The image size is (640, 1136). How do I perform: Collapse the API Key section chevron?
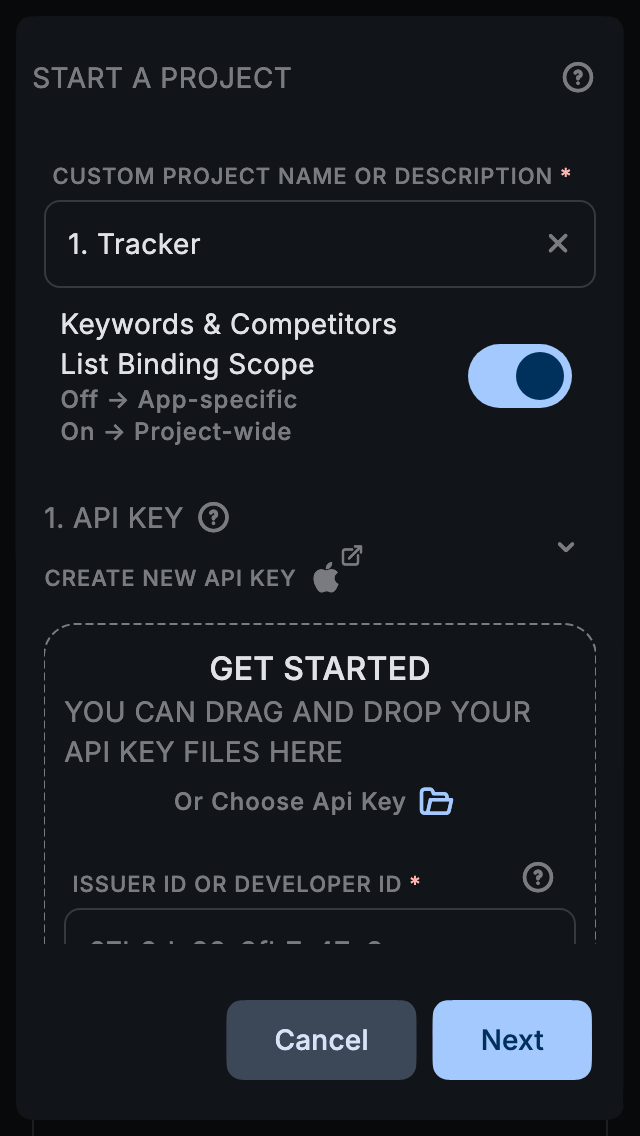pos(566,546)
